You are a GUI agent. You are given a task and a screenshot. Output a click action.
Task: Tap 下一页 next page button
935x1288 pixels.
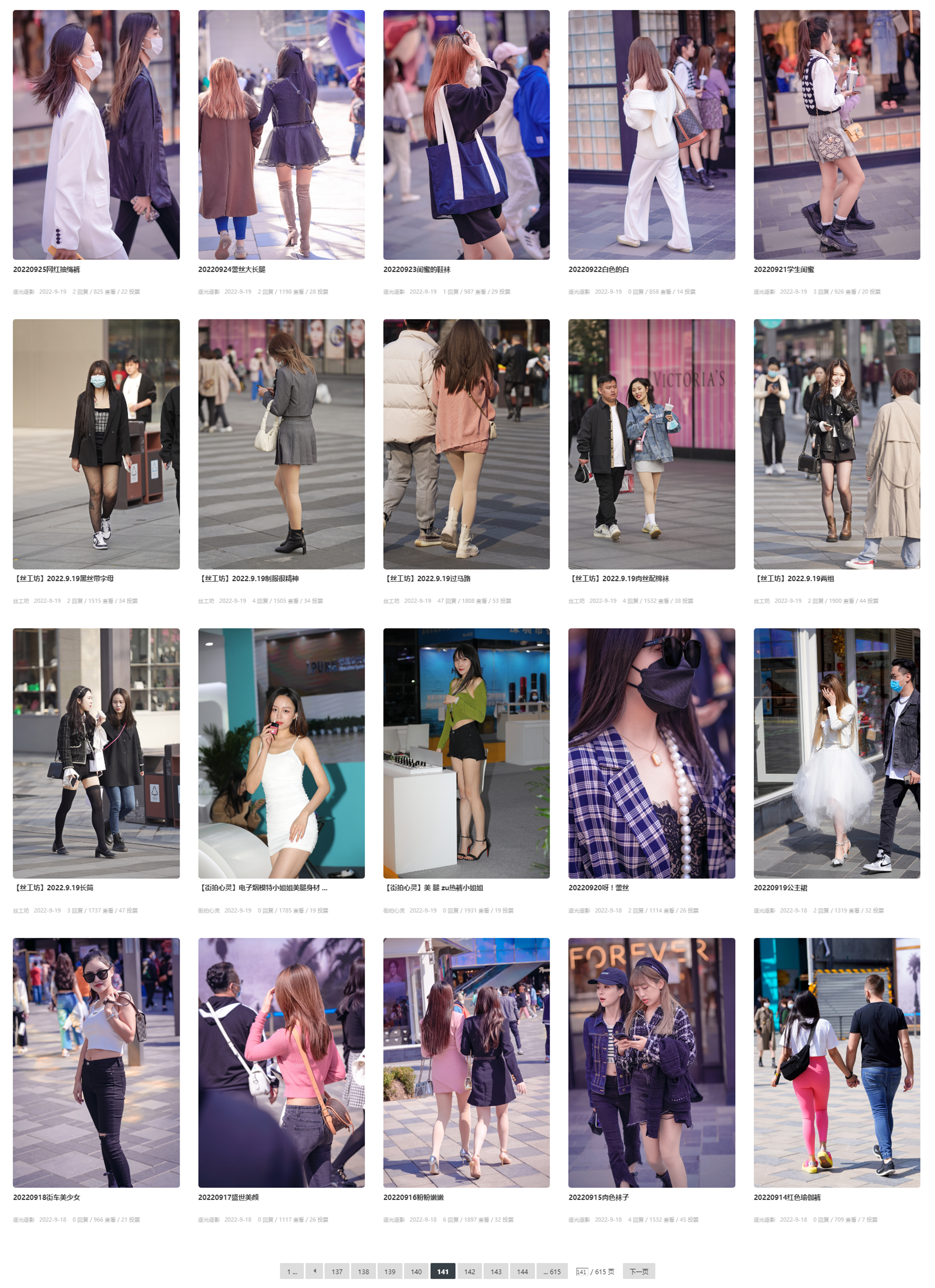638,1272
